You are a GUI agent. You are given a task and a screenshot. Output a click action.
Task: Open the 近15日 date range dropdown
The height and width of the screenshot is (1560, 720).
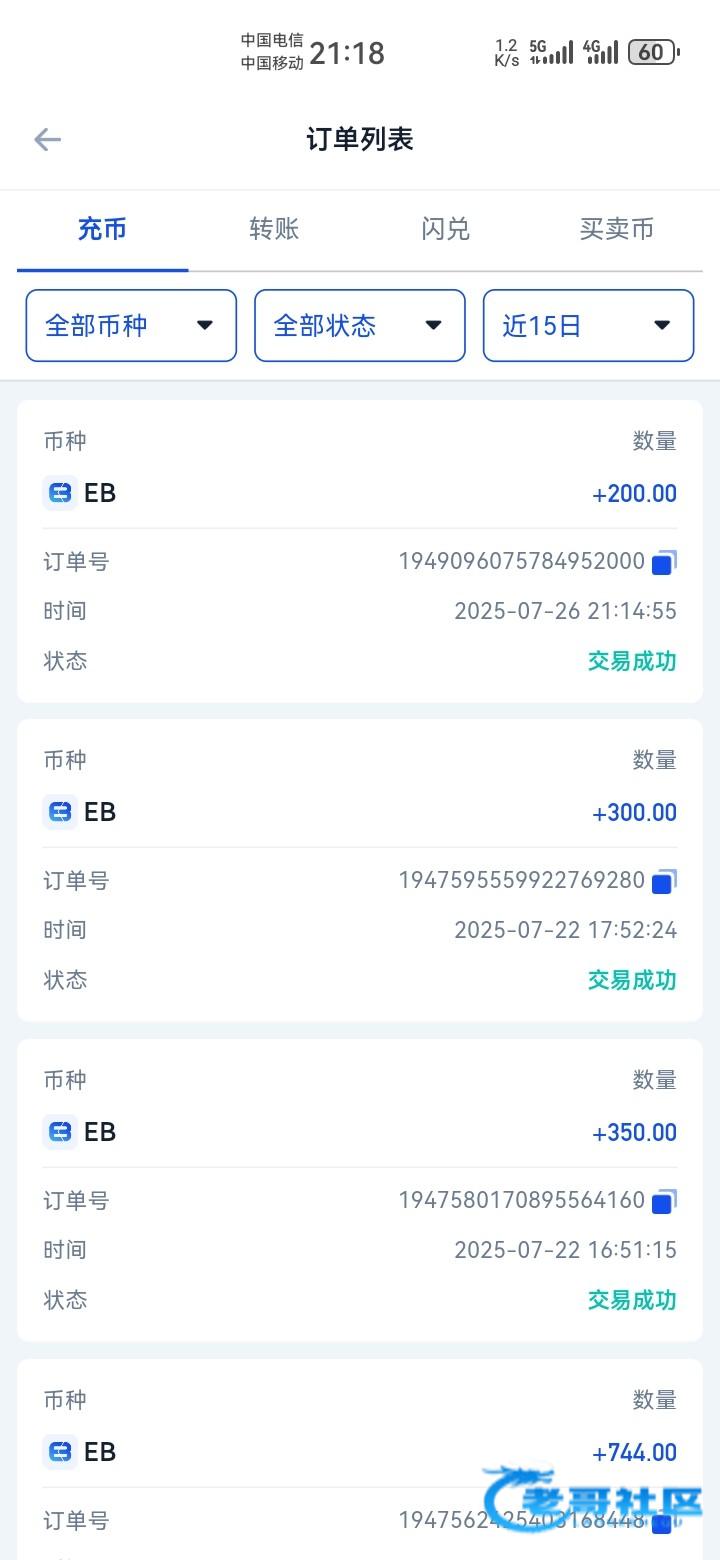point(588,325)
